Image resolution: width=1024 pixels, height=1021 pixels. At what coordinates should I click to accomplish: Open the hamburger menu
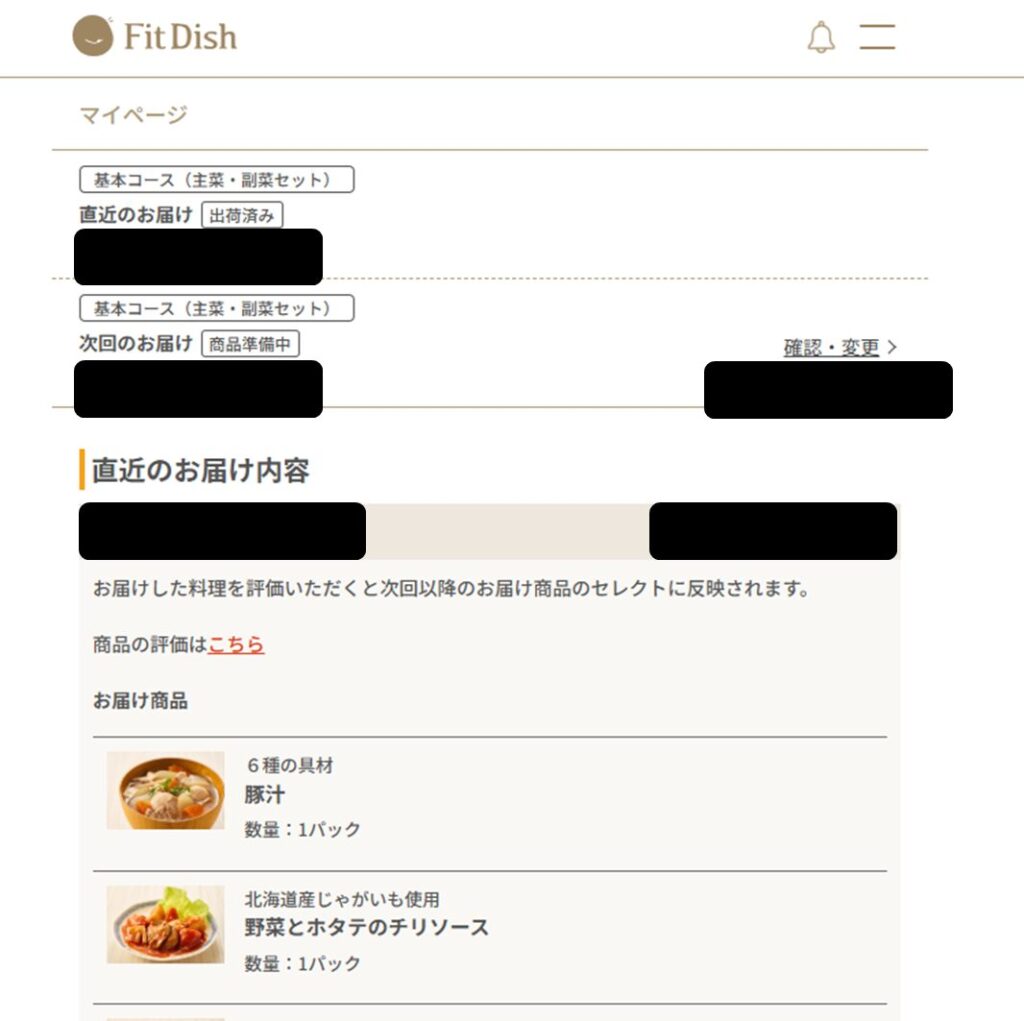click(877, 37)
